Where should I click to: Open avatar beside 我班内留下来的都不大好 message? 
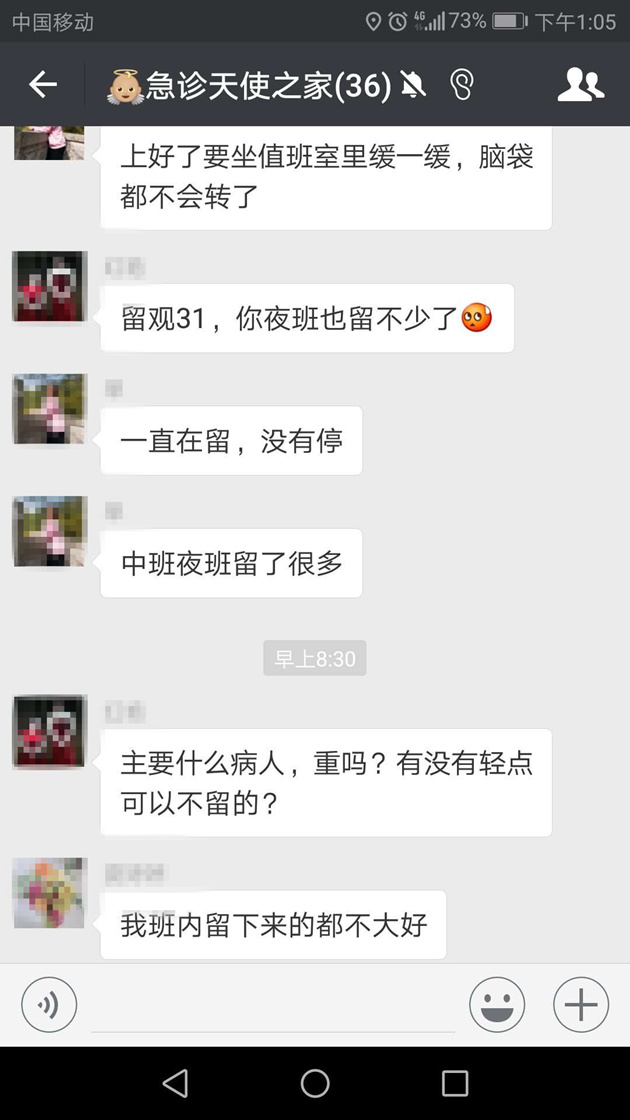tap(49, 893)
